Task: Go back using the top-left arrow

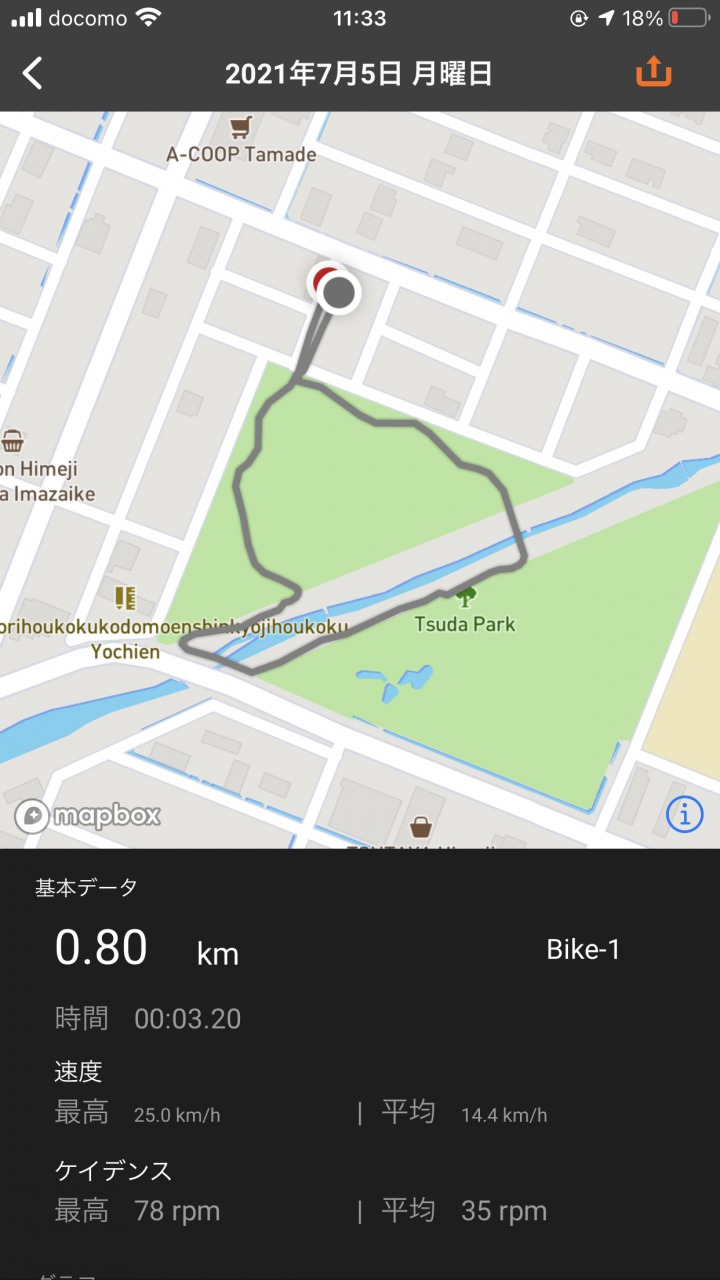Action: point(33,73)
